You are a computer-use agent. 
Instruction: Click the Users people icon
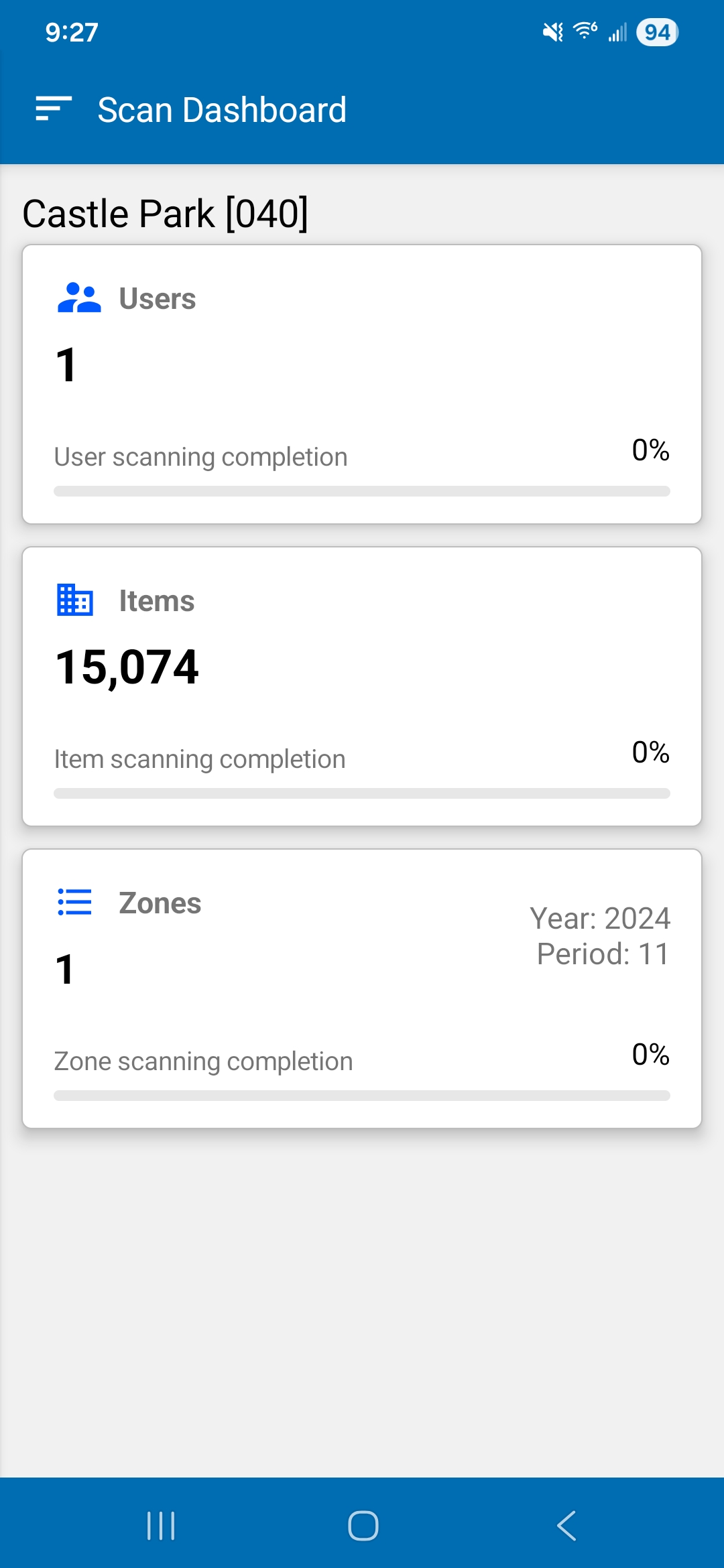coord(80,298)
